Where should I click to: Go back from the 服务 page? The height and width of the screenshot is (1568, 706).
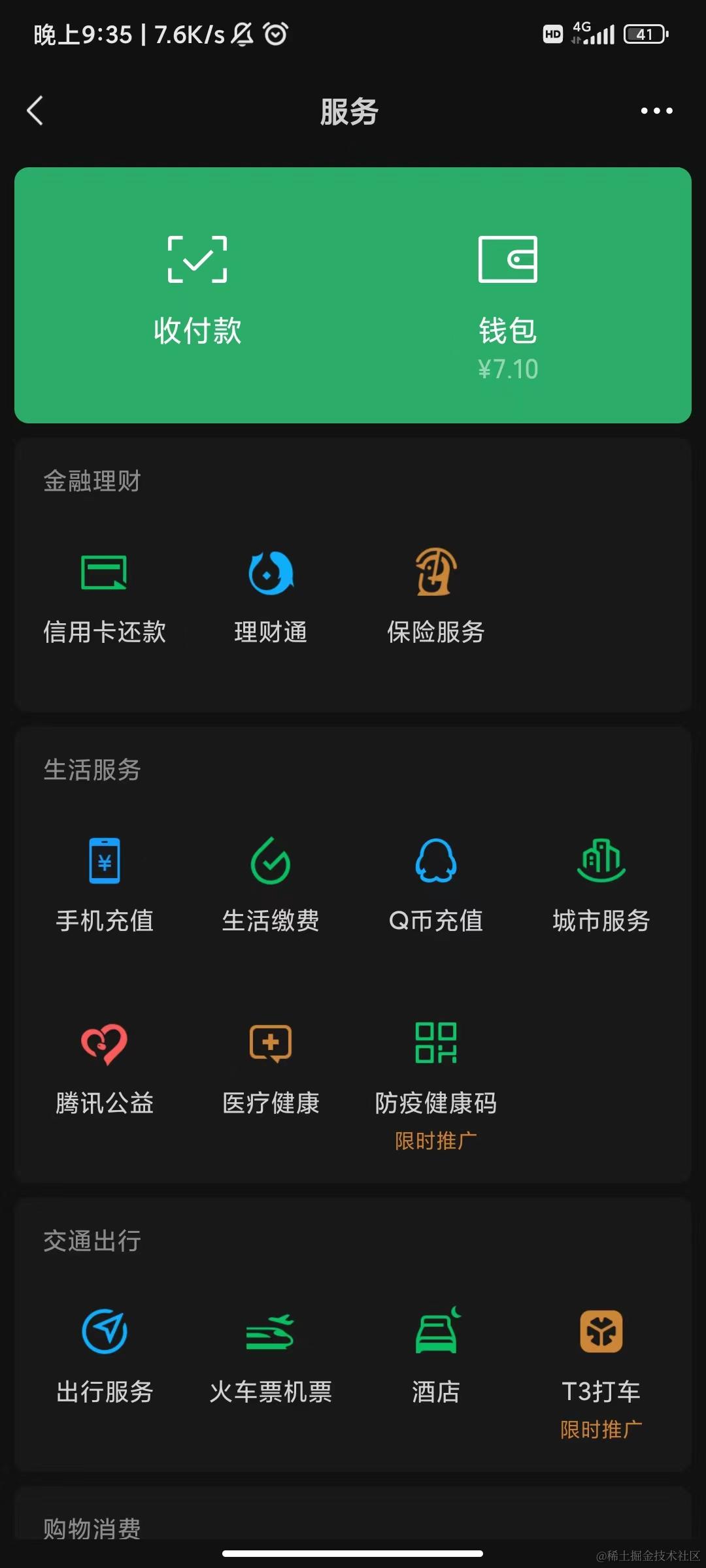35,110
